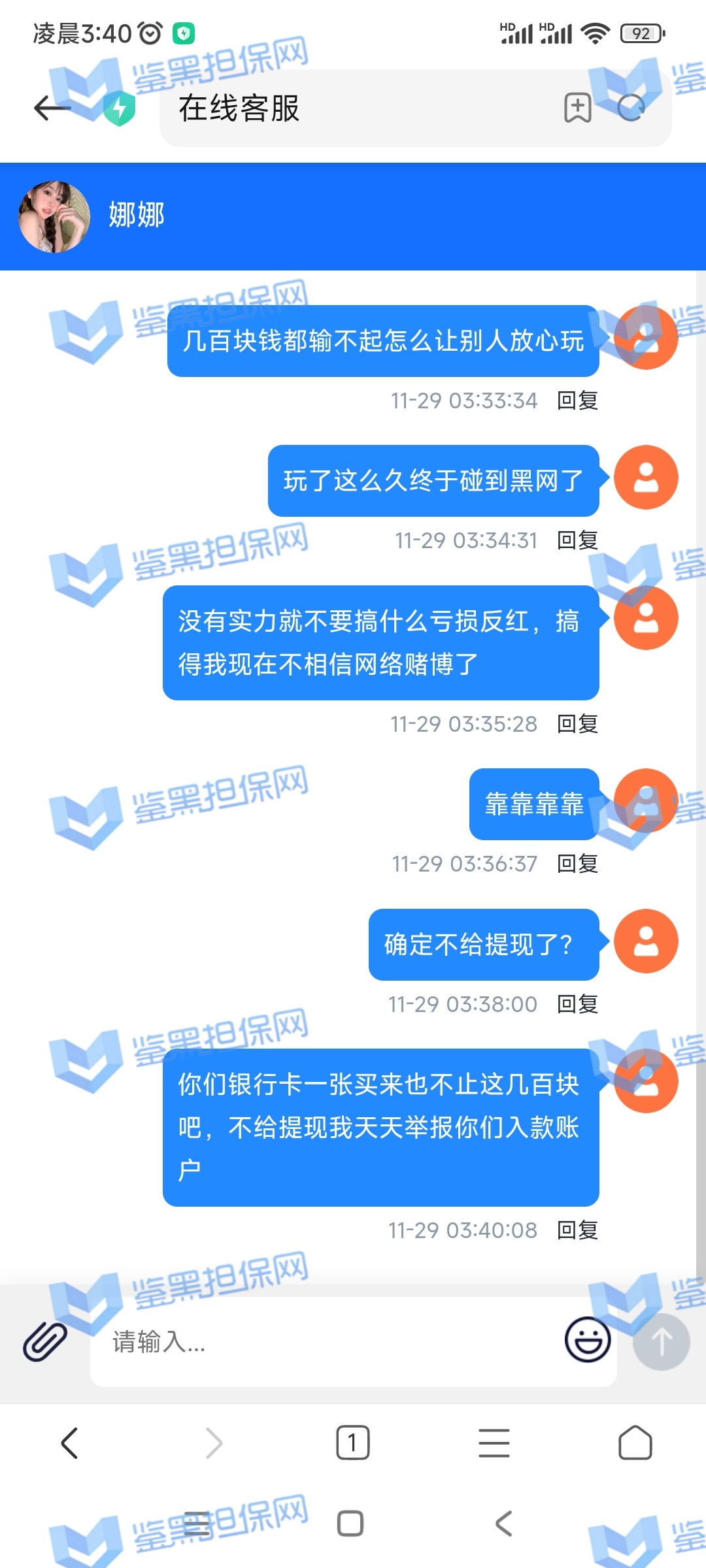The width and height of the screenshot is (706, 1568).
Task: Reply to the 03:34:31 message
Action: 577,540
